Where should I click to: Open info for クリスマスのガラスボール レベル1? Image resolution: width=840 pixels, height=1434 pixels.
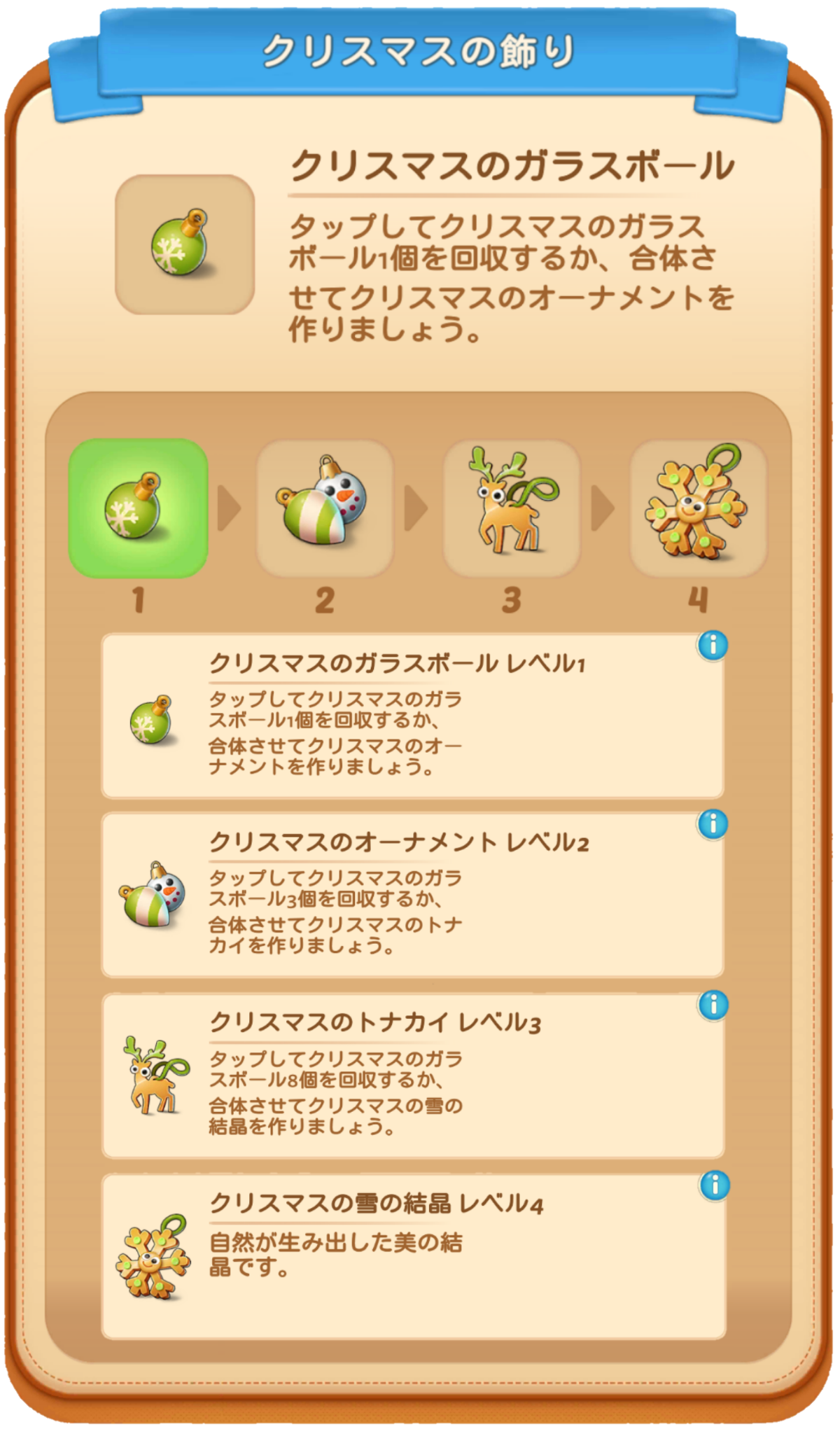(x=713, y=645)
